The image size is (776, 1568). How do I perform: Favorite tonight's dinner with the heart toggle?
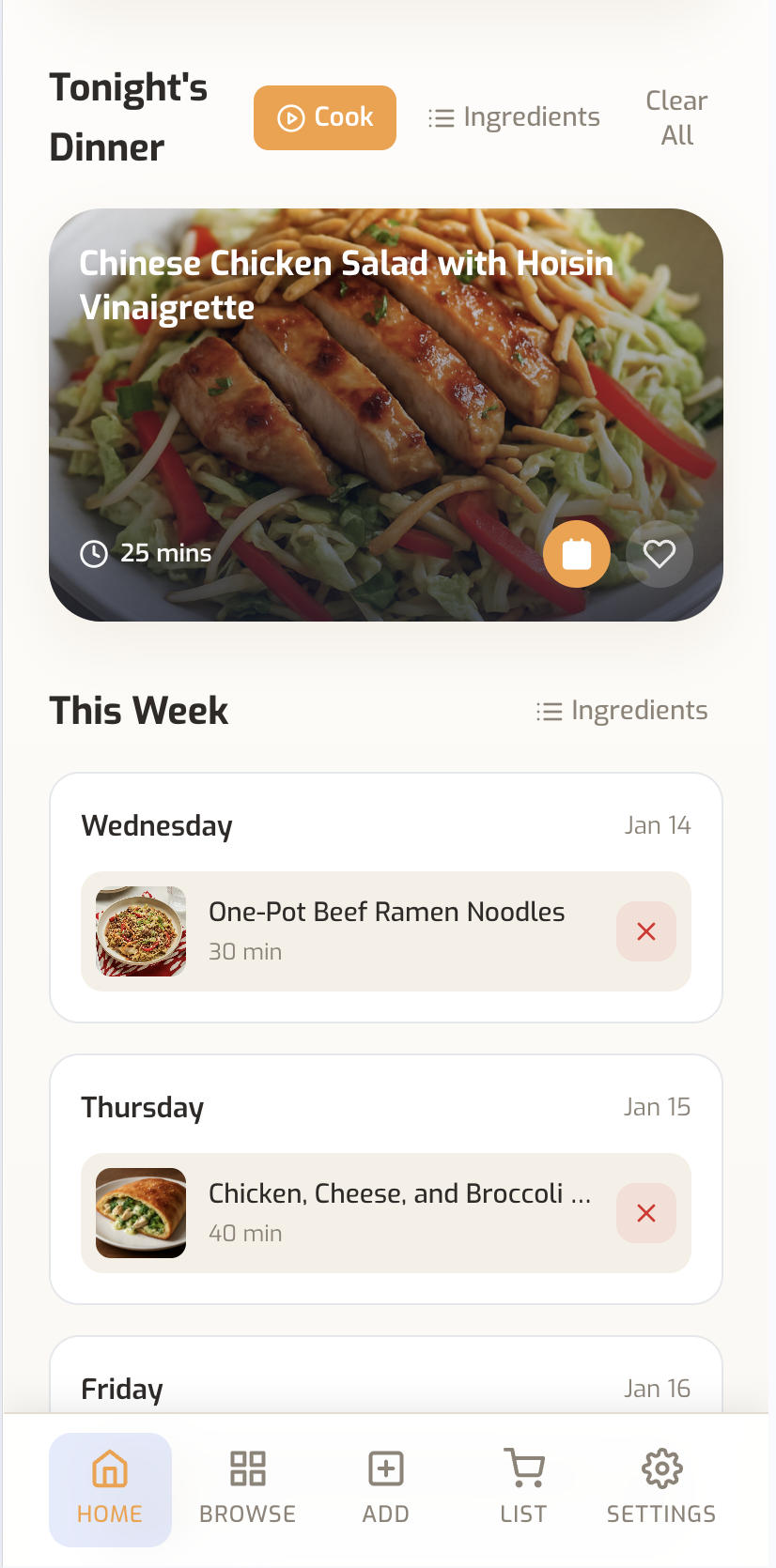(659, 554)
